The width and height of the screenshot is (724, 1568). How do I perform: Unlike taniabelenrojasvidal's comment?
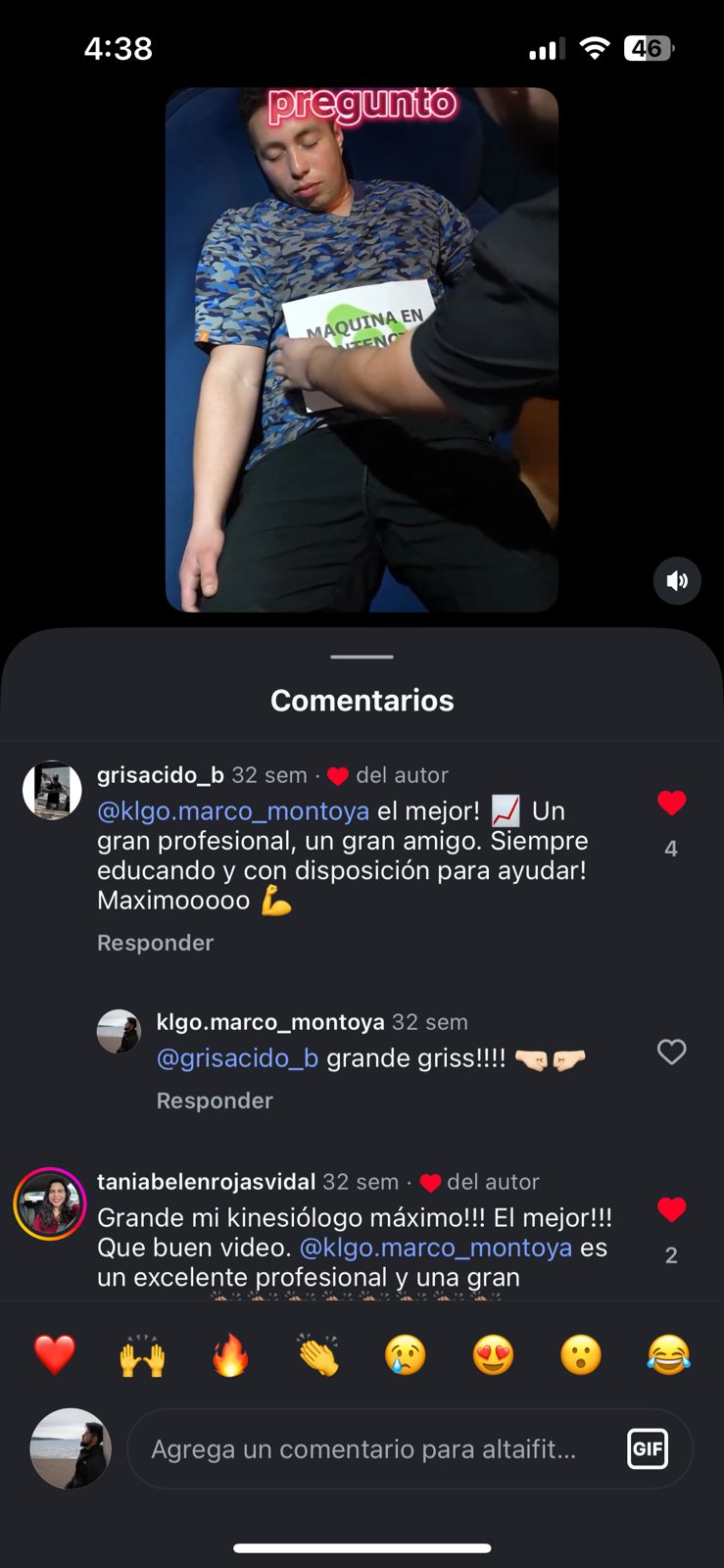671,1210
